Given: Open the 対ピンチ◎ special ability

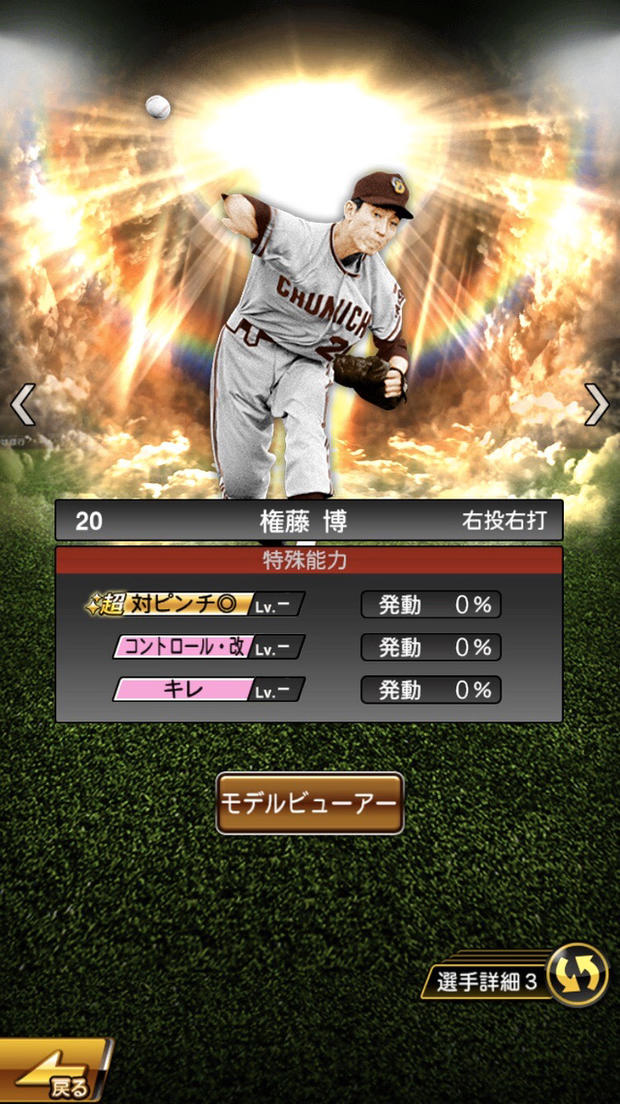Looking at the screenshot, I should (194, 604).
